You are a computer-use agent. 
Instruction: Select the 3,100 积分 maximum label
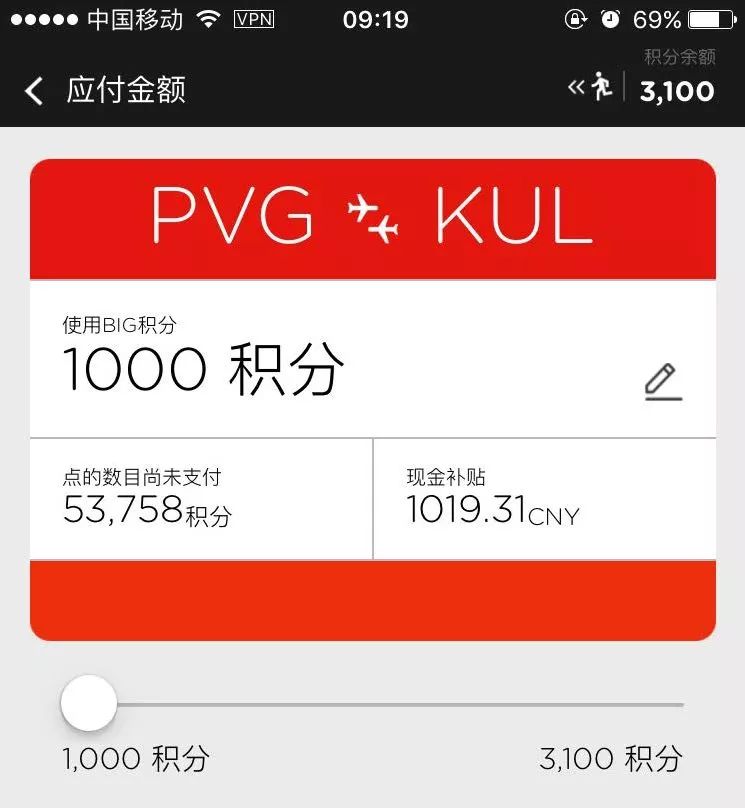(x=612, y=760)
